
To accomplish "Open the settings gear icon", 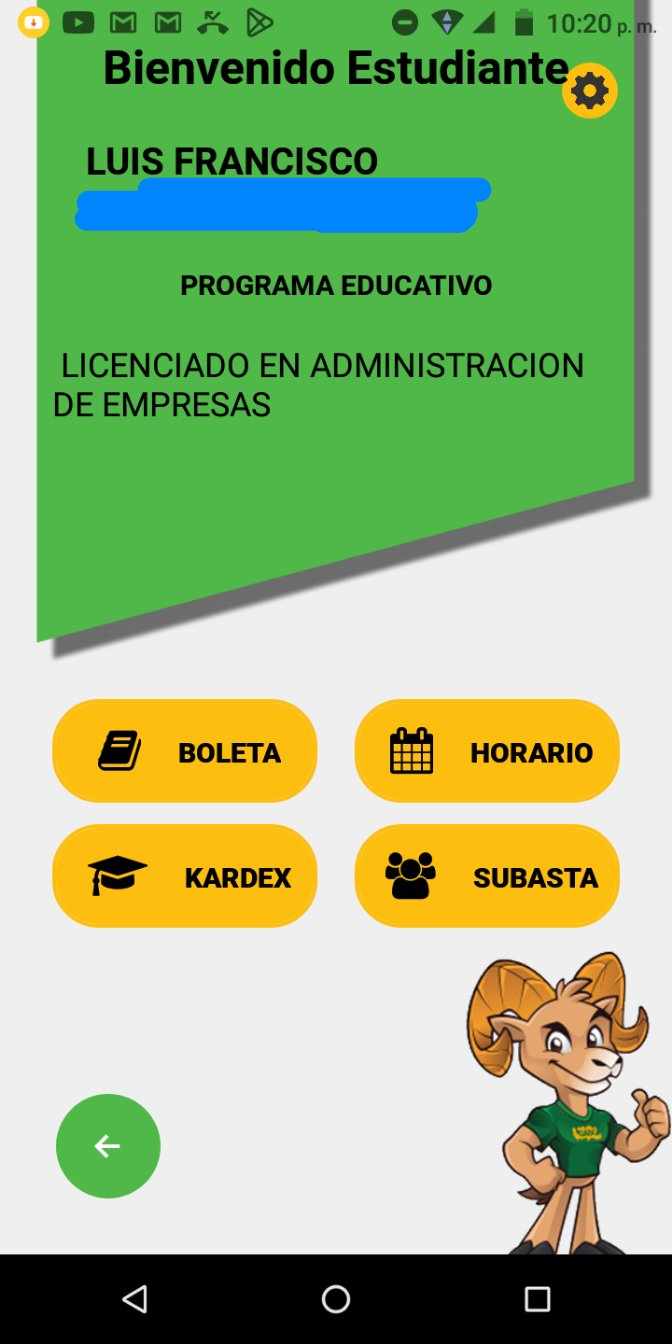I will (590, 91).
